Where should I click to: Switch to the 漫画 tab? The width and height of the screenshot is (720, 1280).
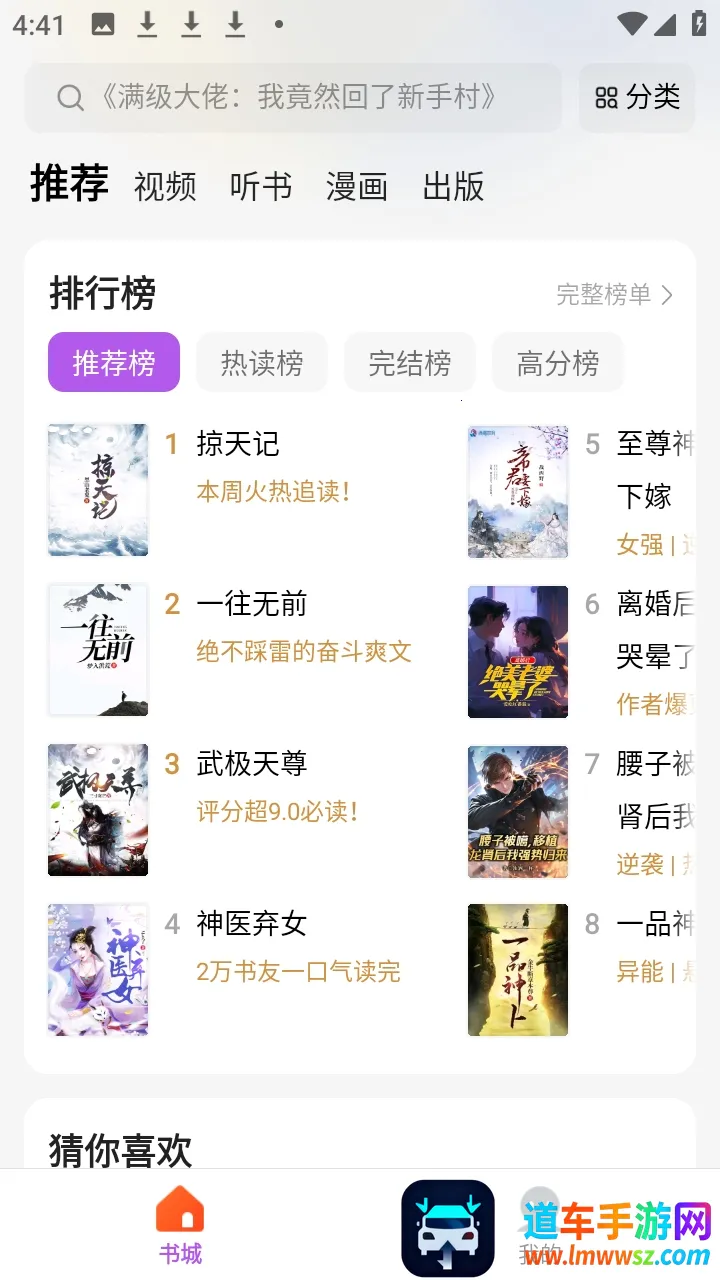click(357, 186)
